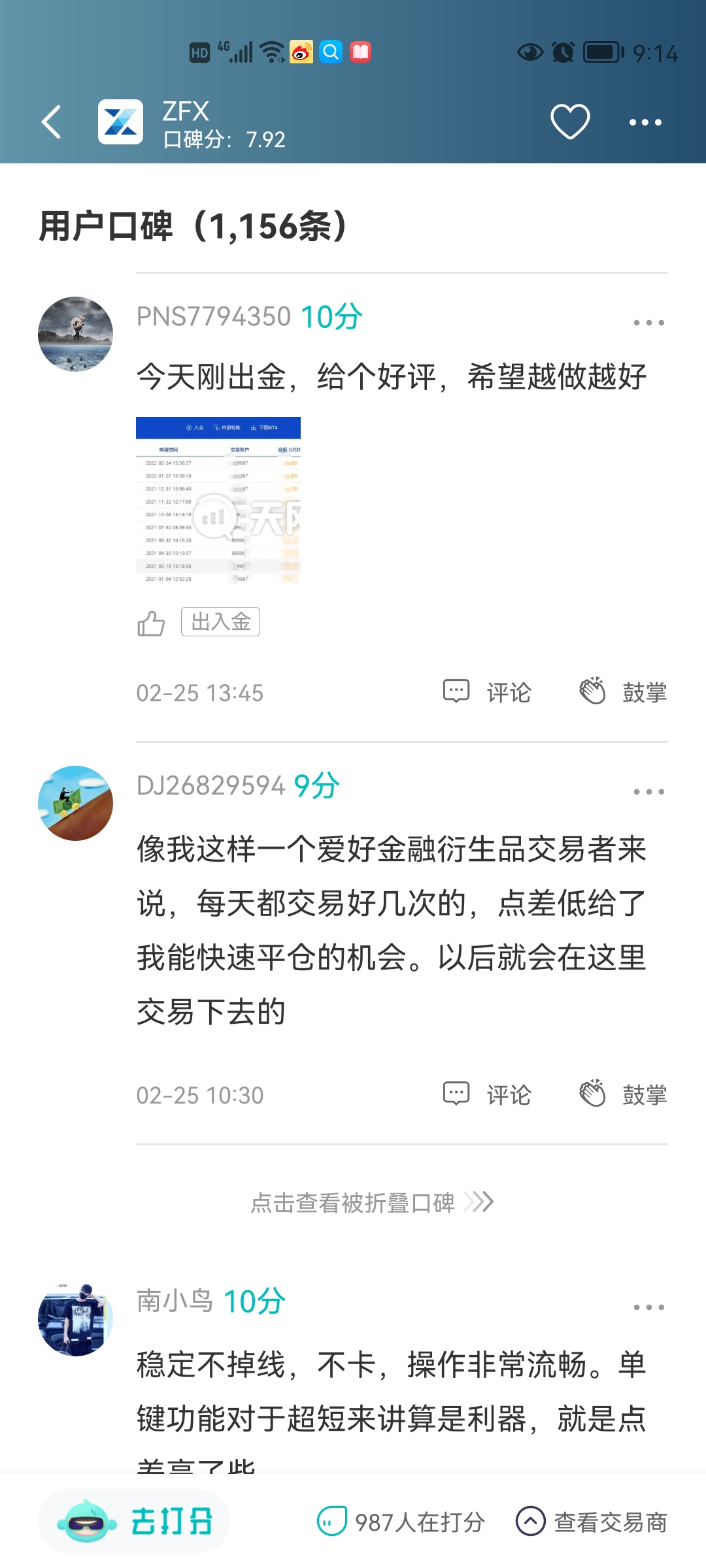706x1568 pixels.
Task: Applaud DJ26829594's review with 鼓掌
Action: pos(623,1094)
